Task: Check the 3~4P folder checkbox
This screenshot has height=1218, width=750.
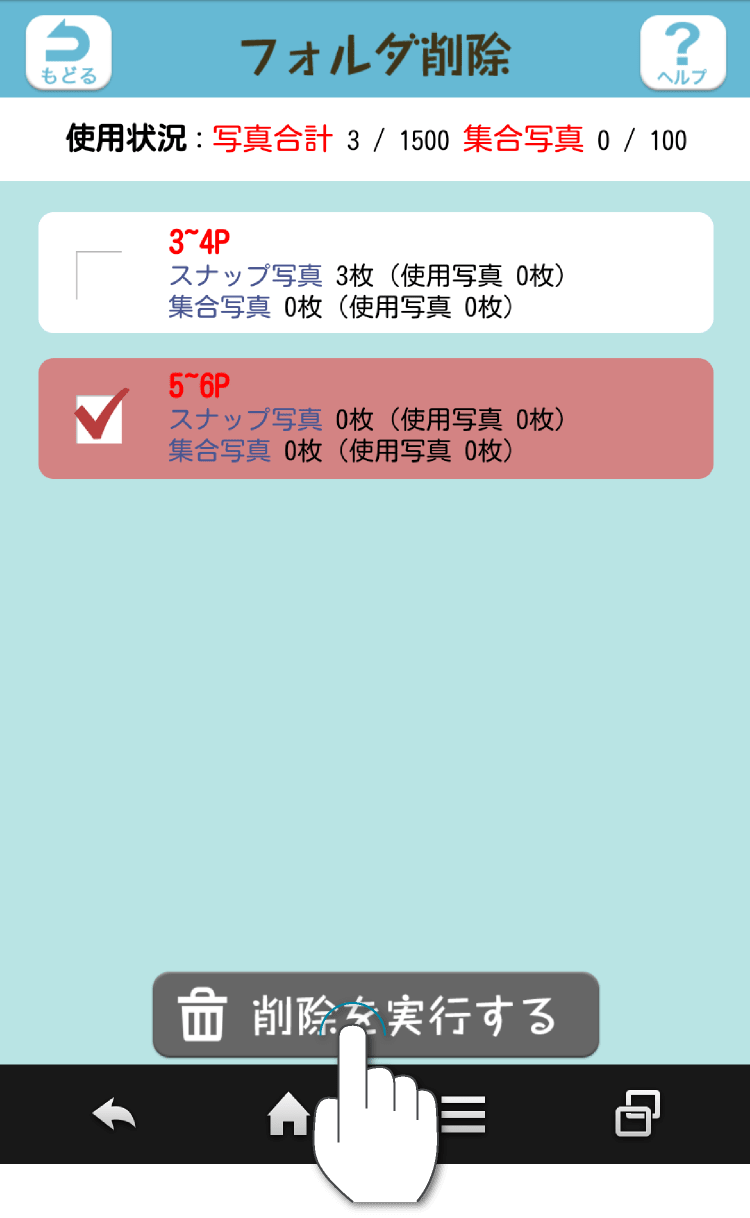Action: pos(99,274)
